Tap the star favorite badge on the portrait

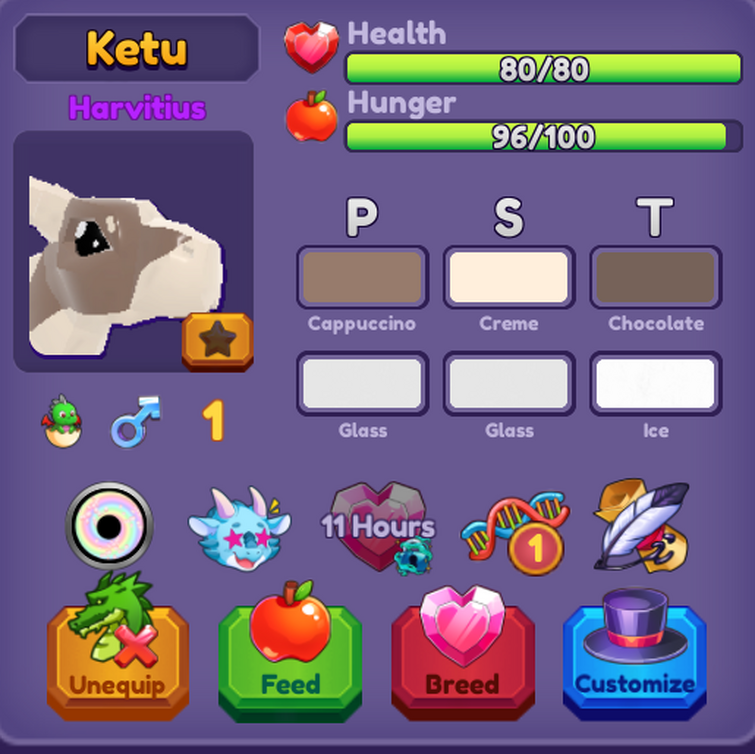(x=217, y=341)
